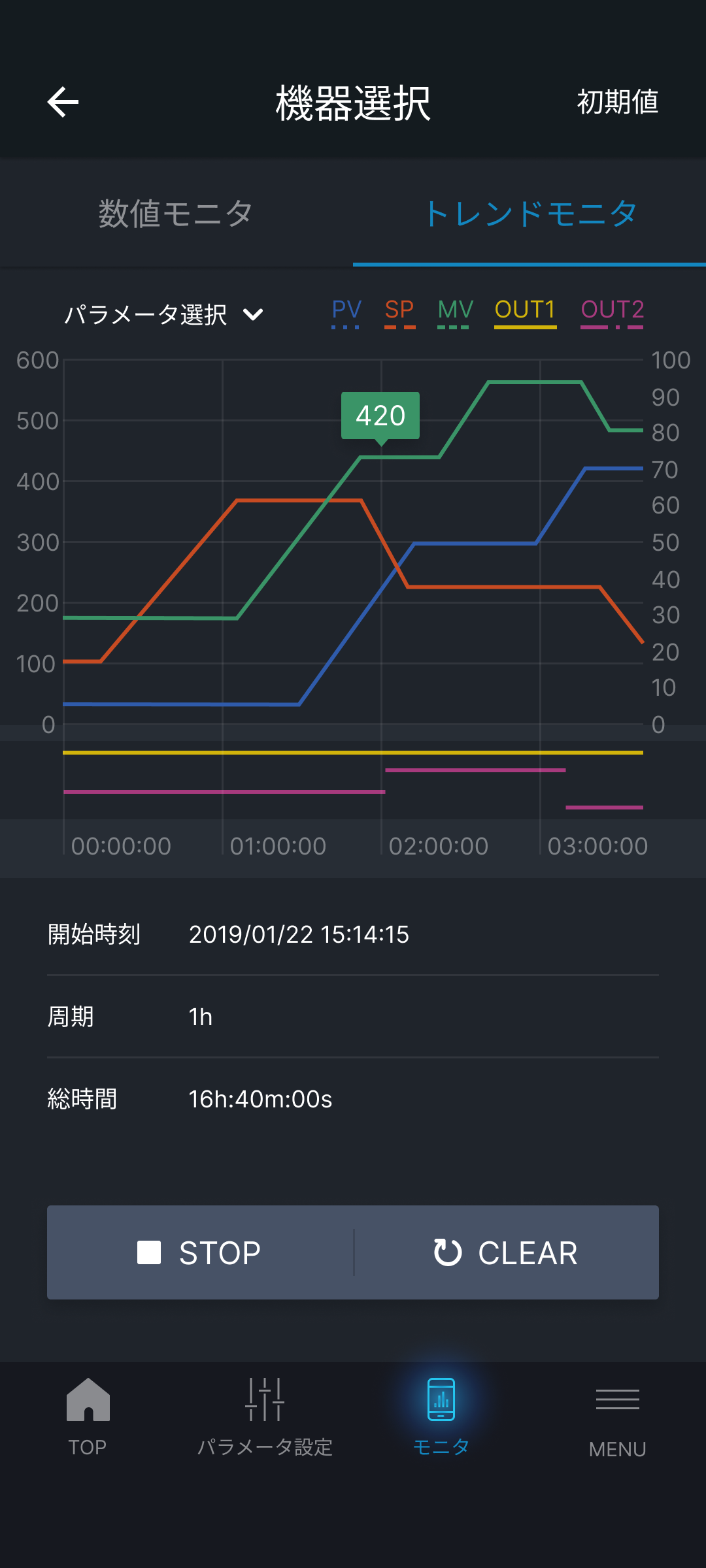The image size is (706, 1568).
Task: Toggle the OUT2 trend line
Action: click(612, 312)
